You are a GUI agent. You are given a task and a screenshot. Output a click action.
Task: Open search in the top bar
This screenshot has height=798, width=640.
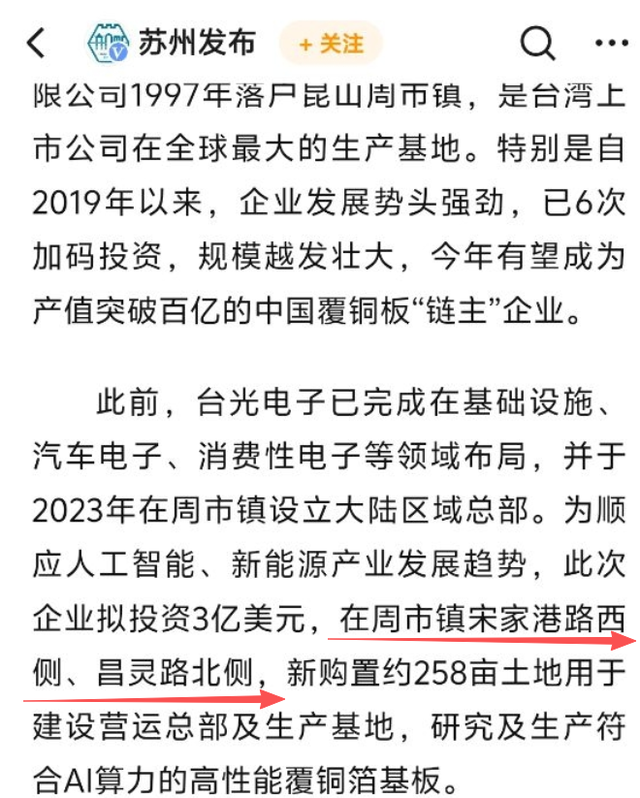[x=537, y=43]
